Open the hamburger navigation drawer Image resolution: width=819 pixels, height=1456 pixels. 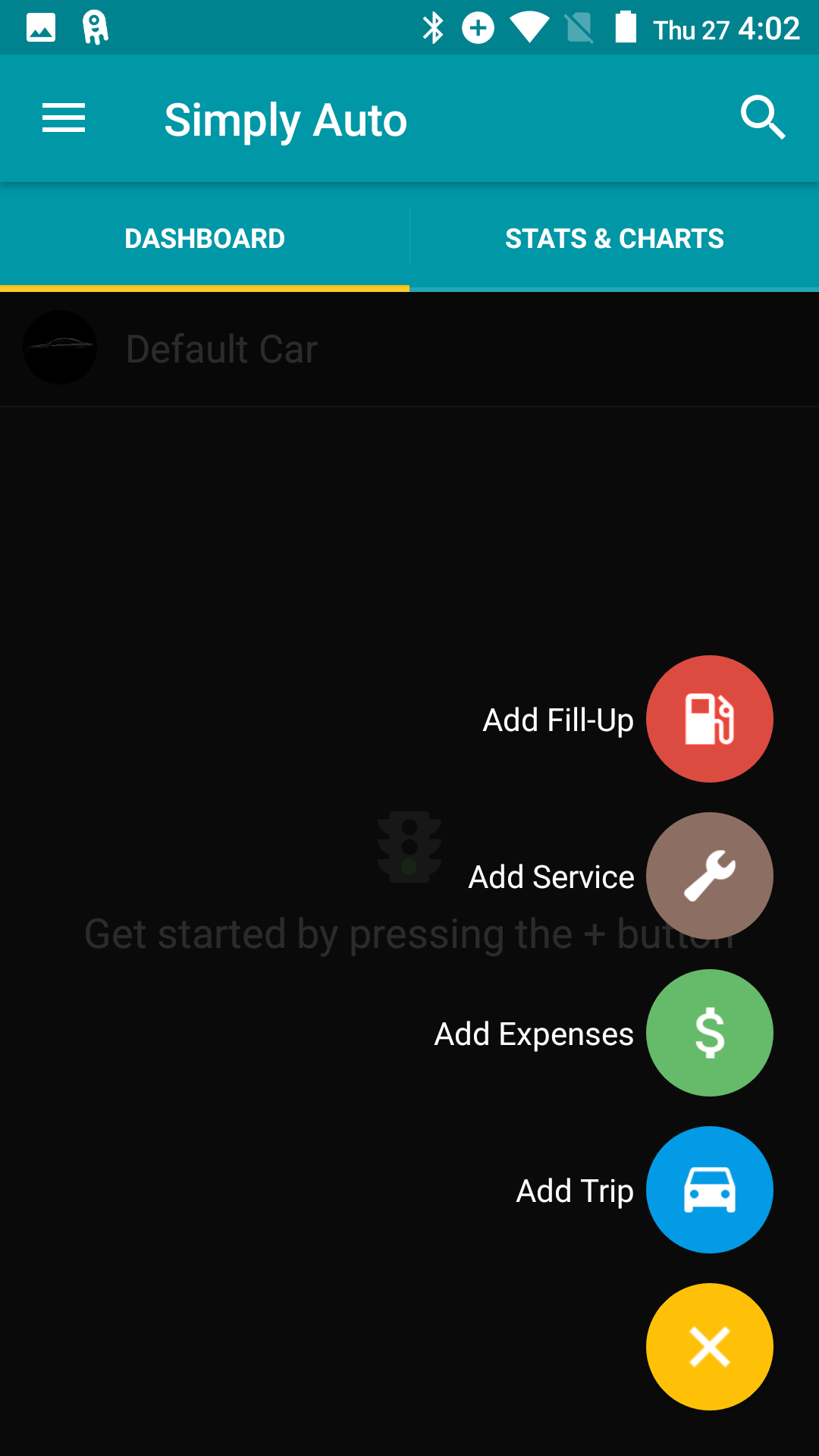click(x=64, y=118)
